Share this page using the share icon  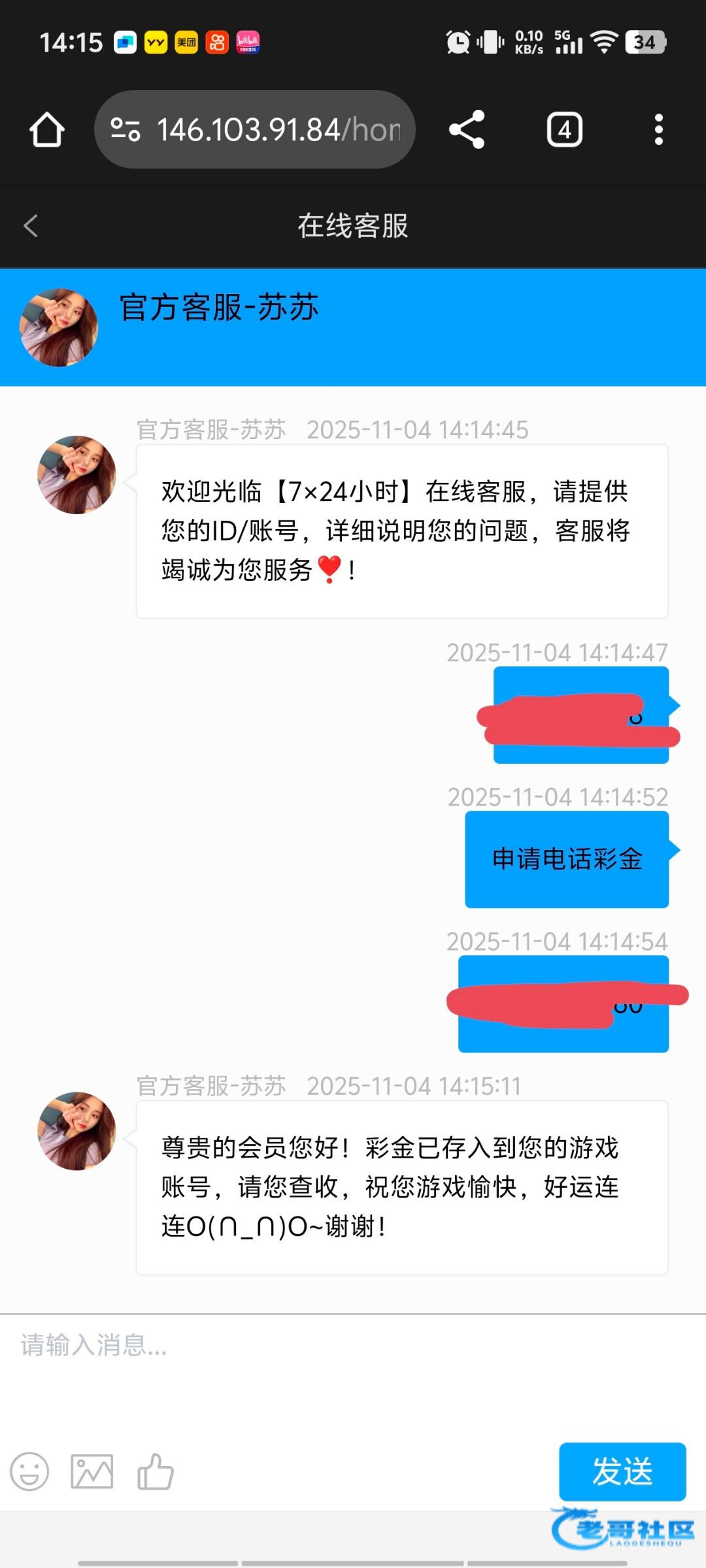point(467,129)
